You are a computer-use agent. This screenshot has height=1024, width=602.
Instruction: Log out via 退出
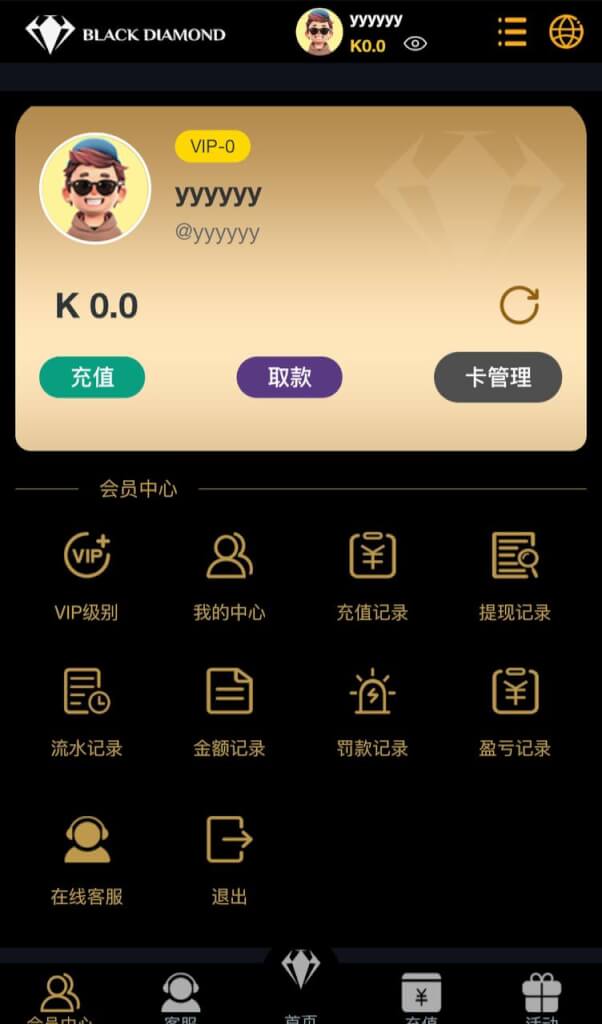tap(229, 861)
